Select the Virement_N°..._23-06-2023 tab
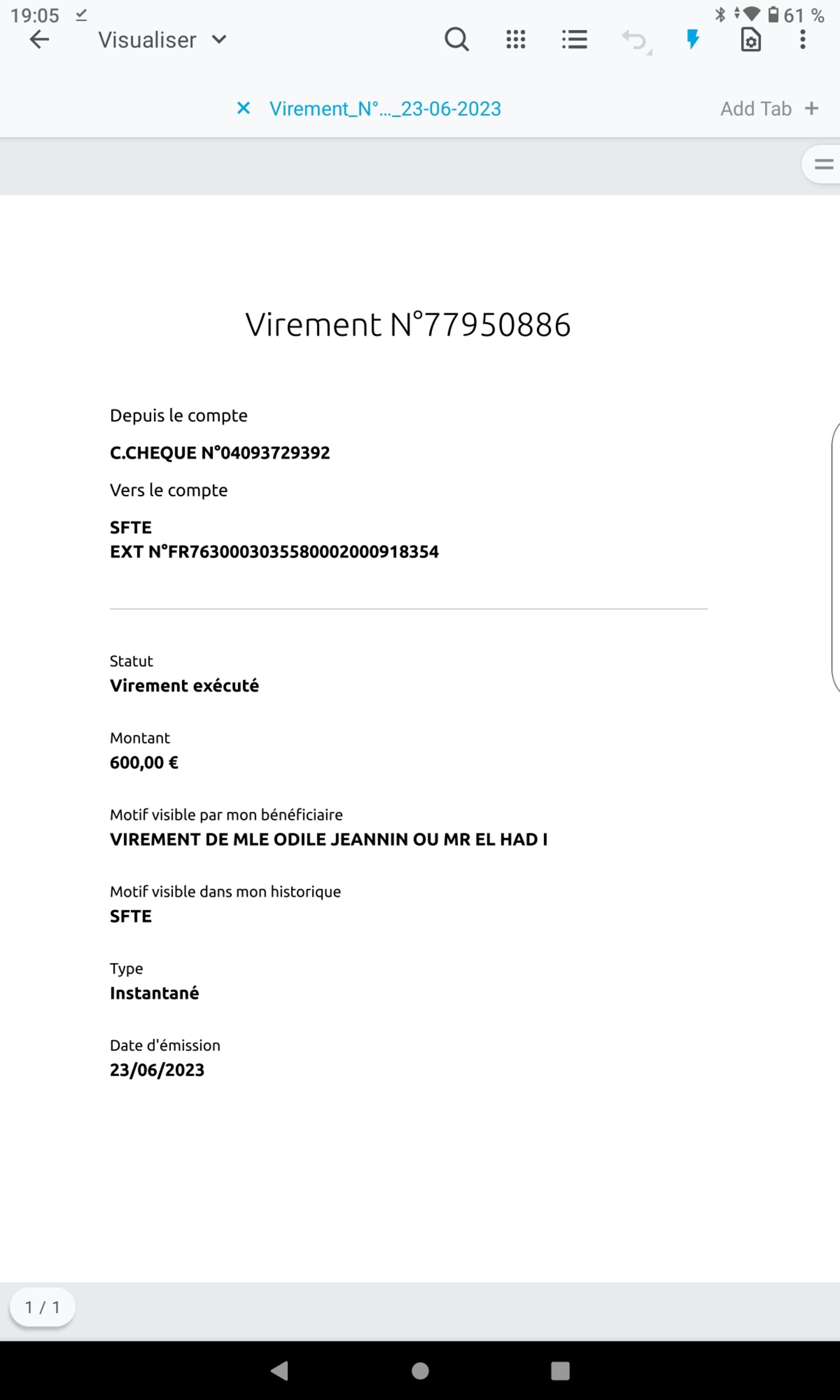This screenshot has height=1400, width=840. pyautogui.click(x=385, y=109)
